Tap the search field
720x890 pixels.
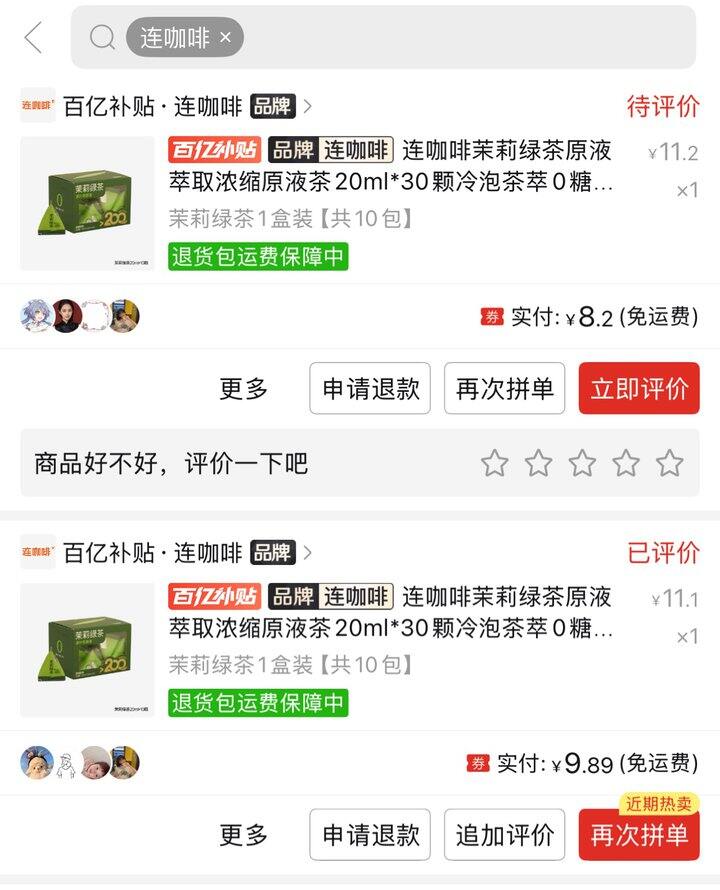click(460, 38)
